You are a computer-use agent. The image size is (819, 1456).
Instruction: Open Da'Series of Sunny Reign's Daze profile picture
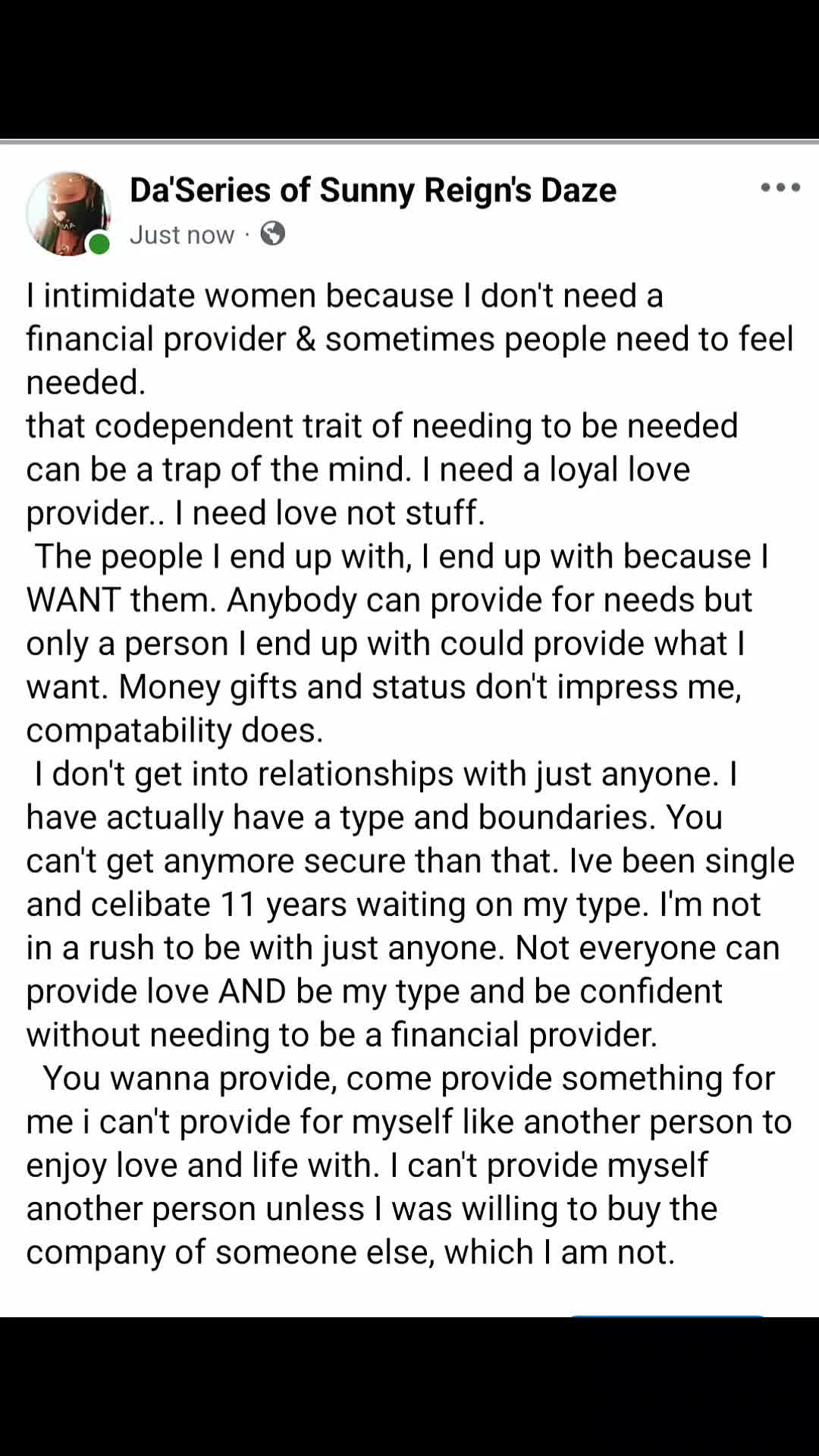pos(68,213)
